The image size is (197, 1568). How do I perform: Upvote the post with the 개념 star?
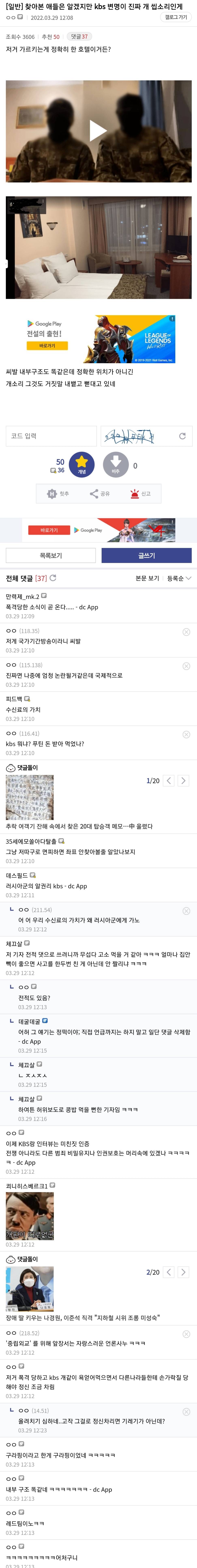tap(81, 465)
